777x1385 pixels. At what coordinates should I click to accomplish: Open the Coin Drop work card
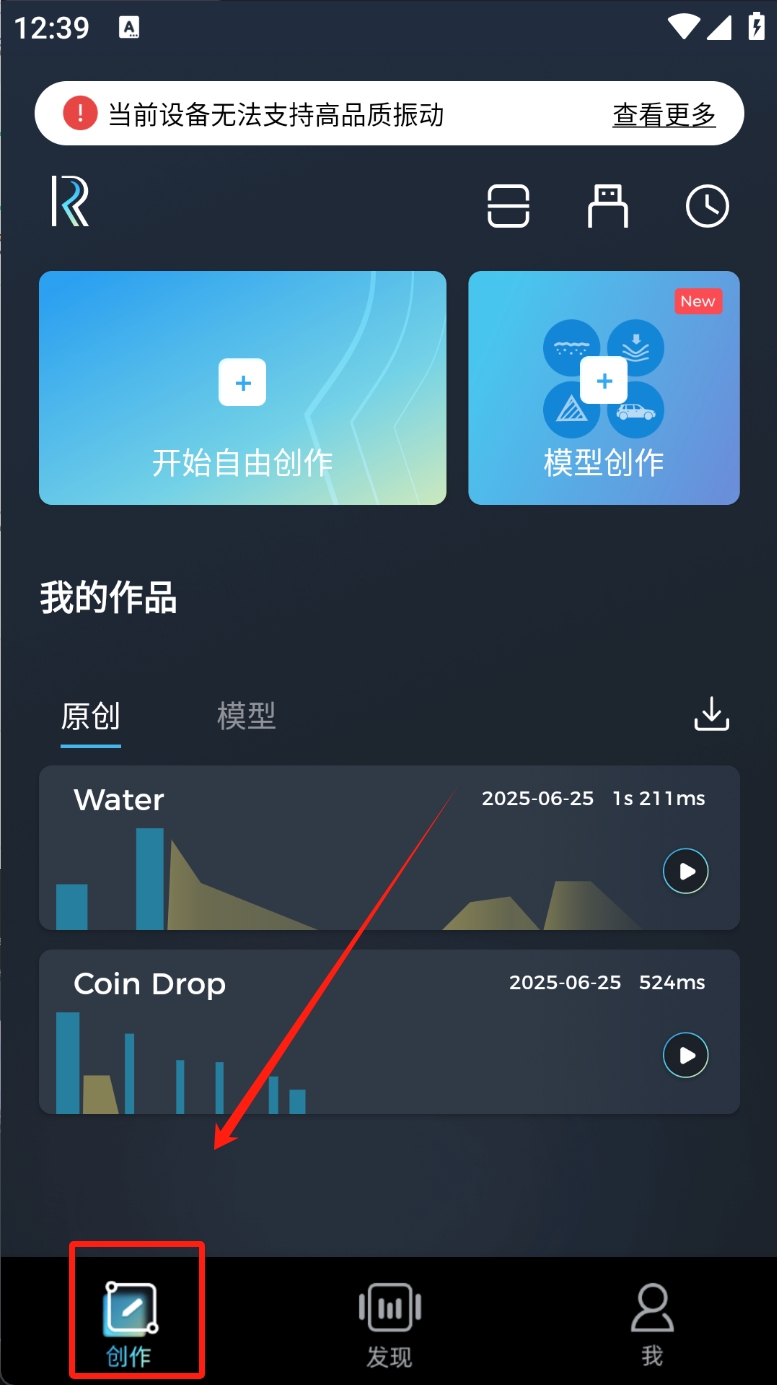click(389, 1032)
